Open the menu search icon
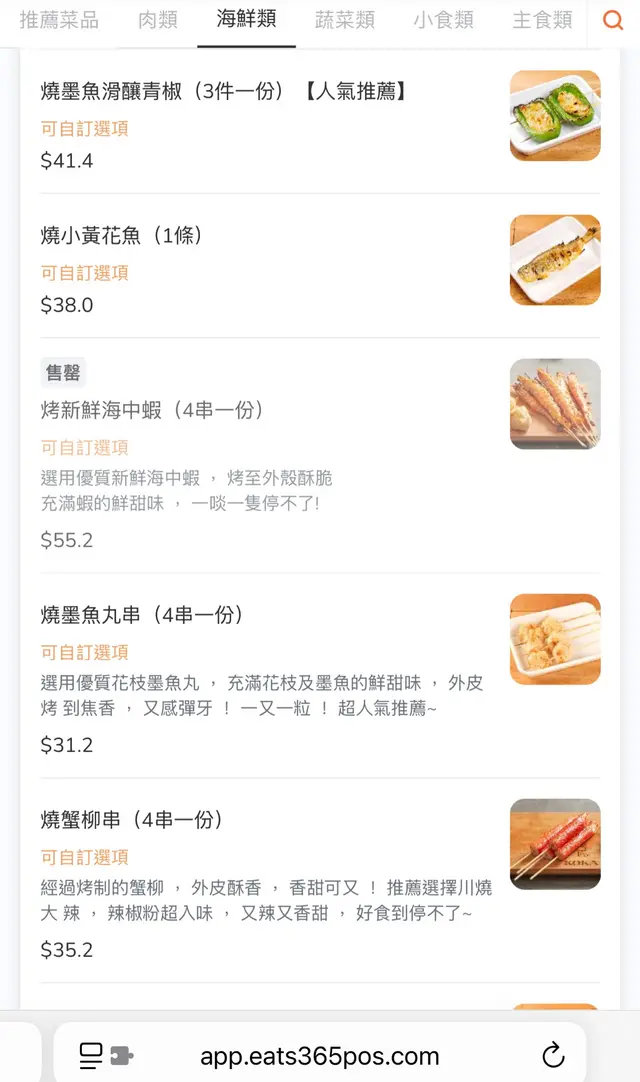 tap(612, 20)
